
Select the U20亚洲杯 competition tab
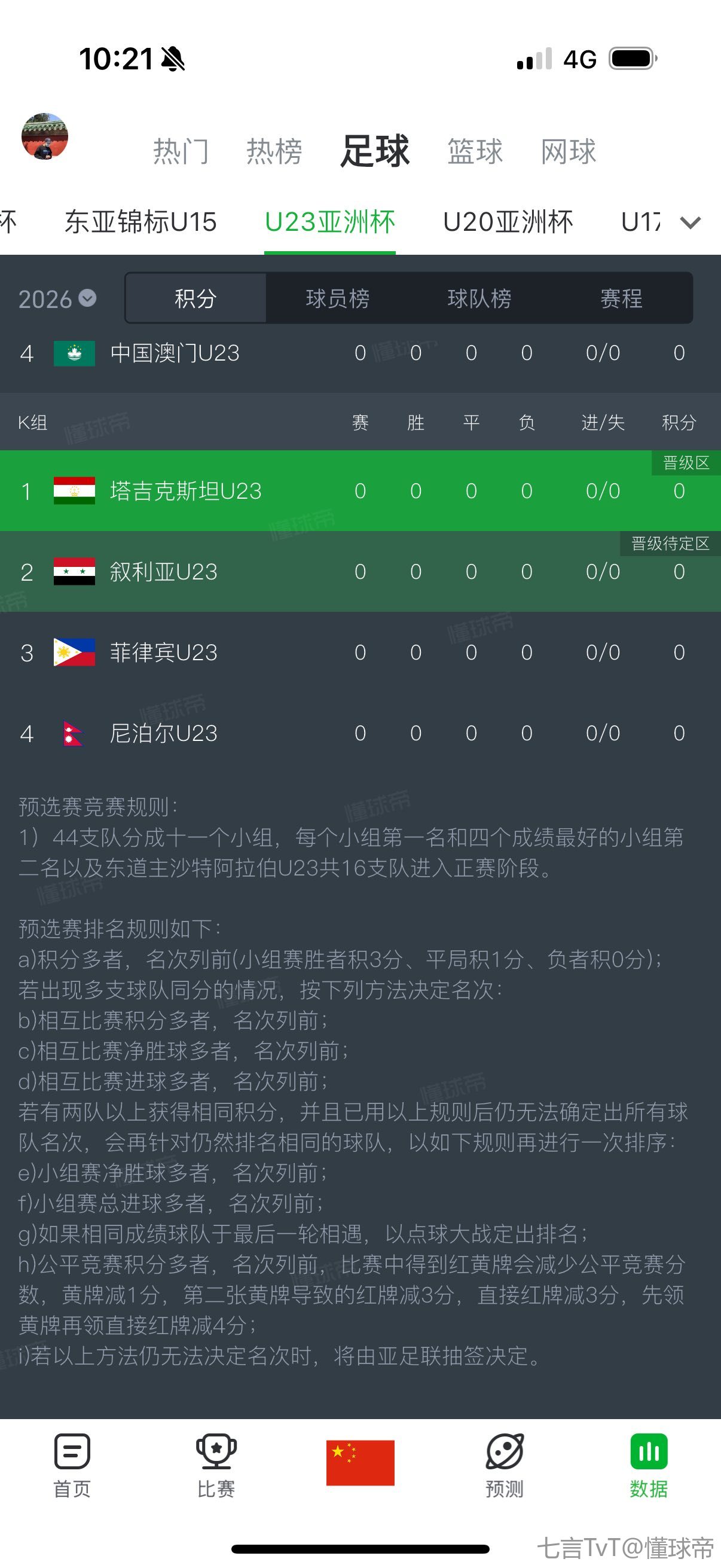click(508, 222)
